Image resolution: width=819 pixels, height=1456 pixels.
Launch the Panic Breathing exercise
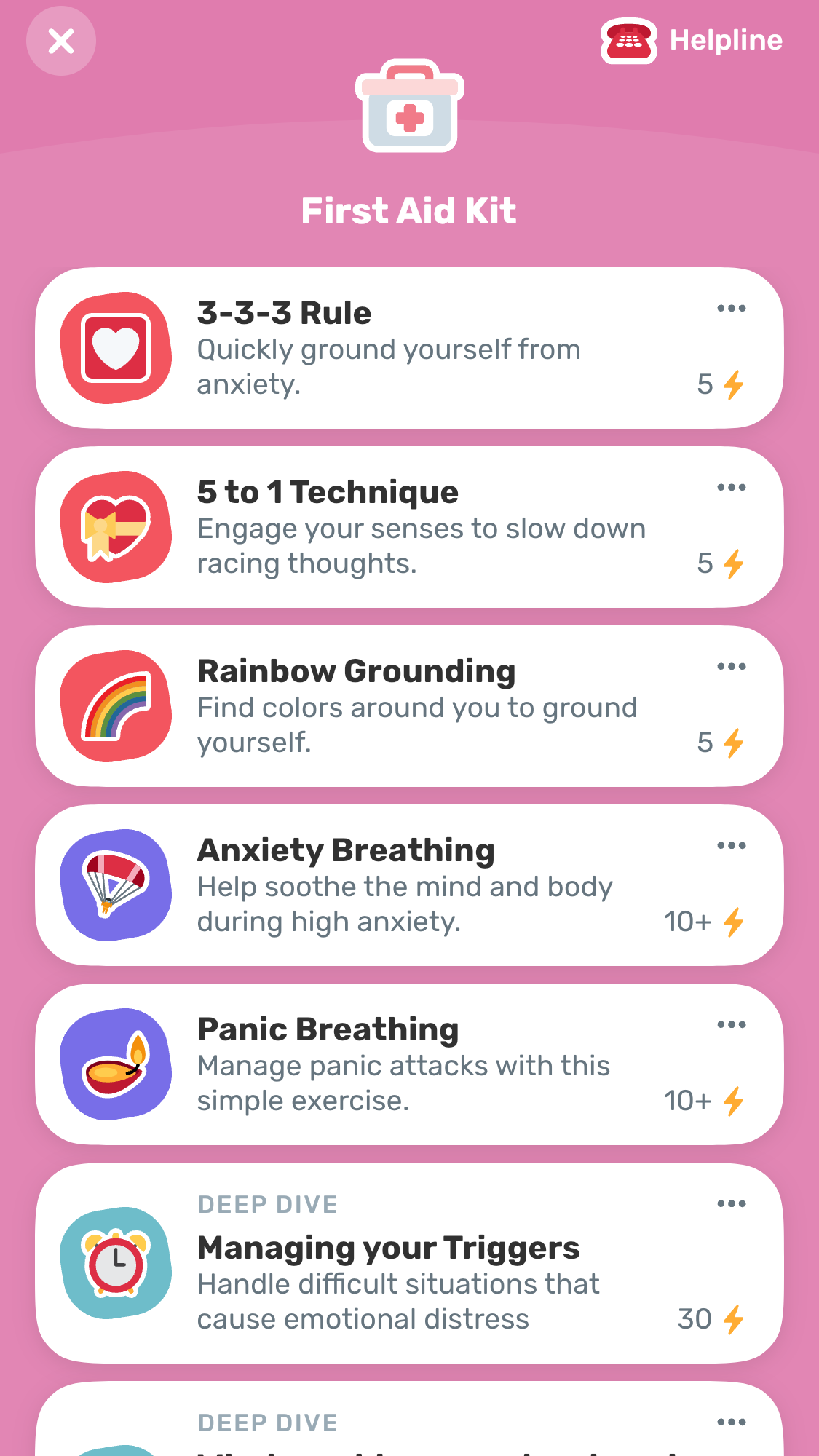pyautogui.click(x=393, y=1064)
